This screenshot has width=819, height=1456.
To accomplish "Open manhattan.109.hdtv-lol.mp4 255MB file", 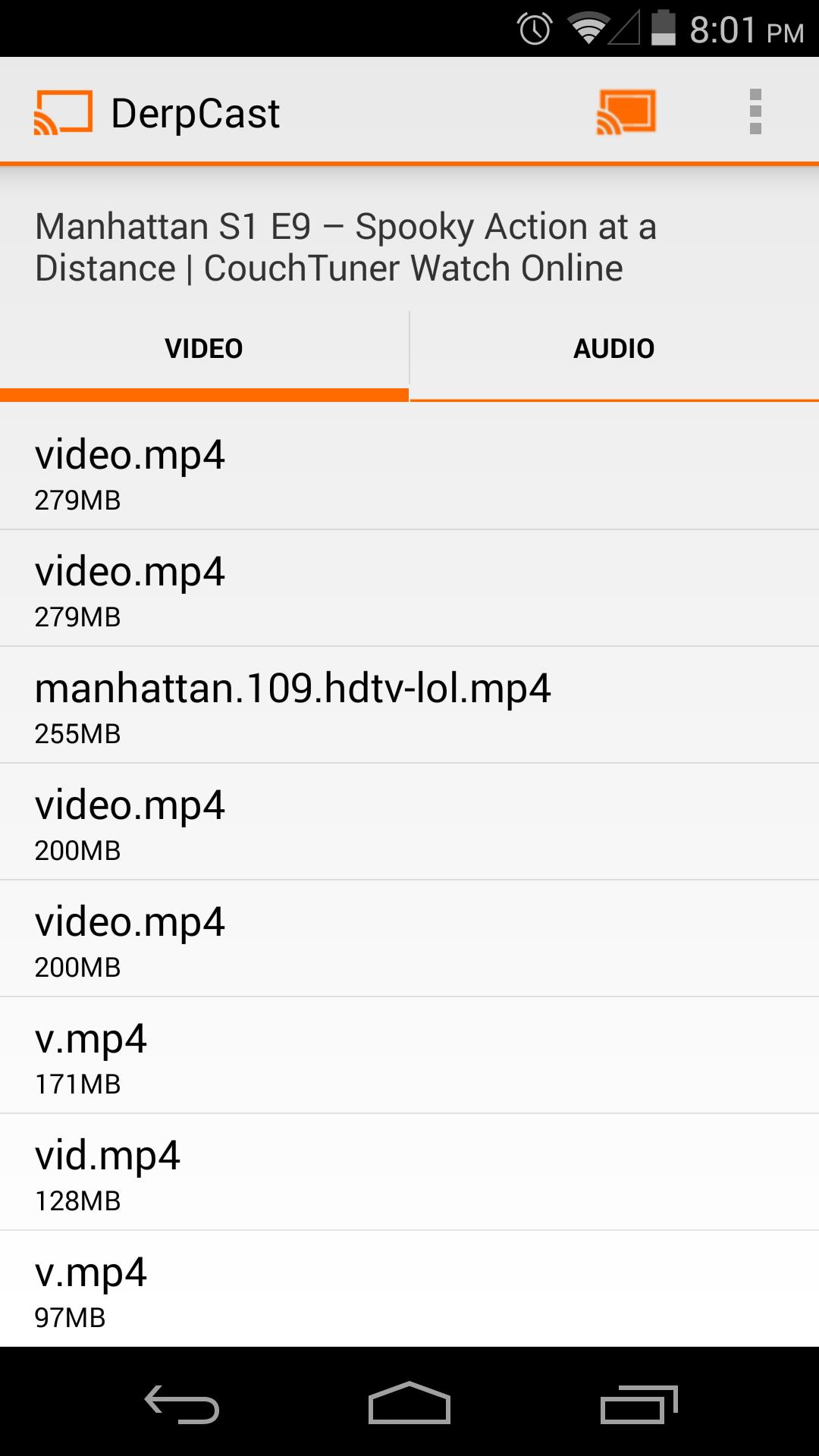I will (x=409, y=705).
